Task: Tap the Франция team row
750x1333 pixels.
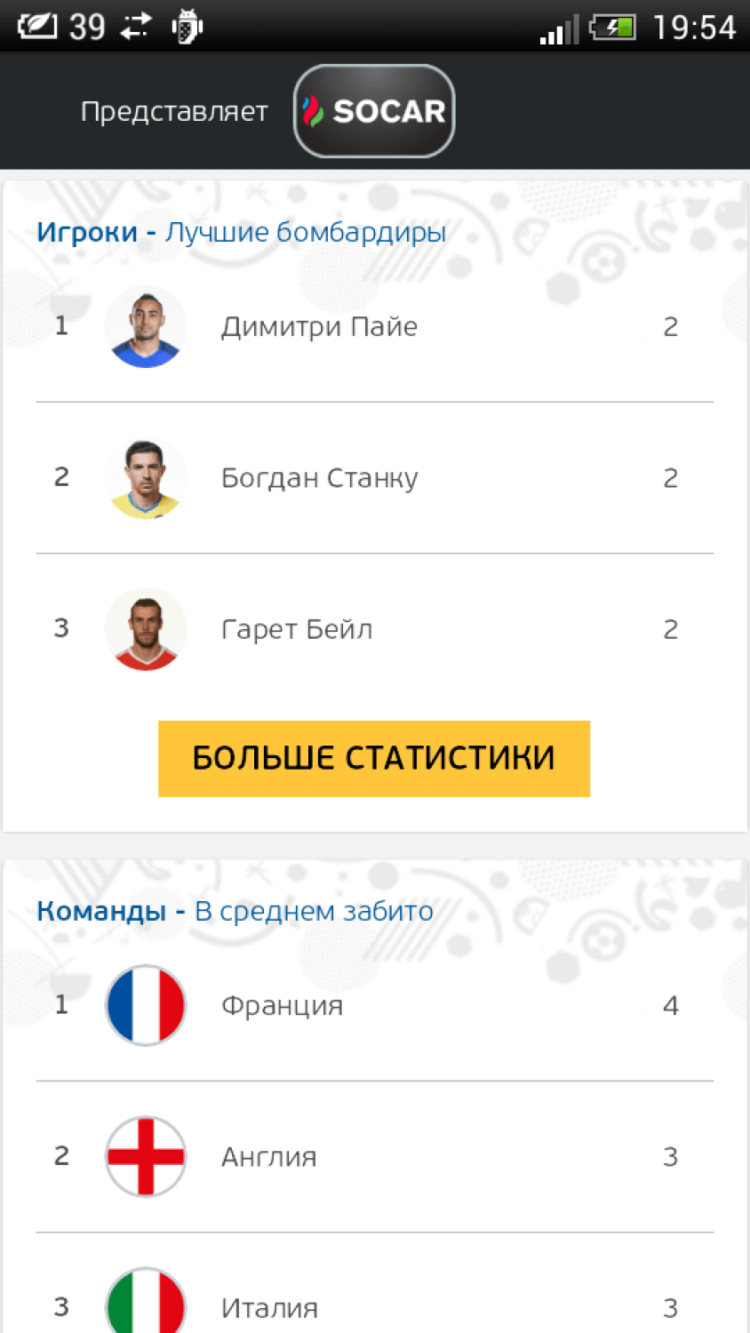Action: (x=283, y=1005)
